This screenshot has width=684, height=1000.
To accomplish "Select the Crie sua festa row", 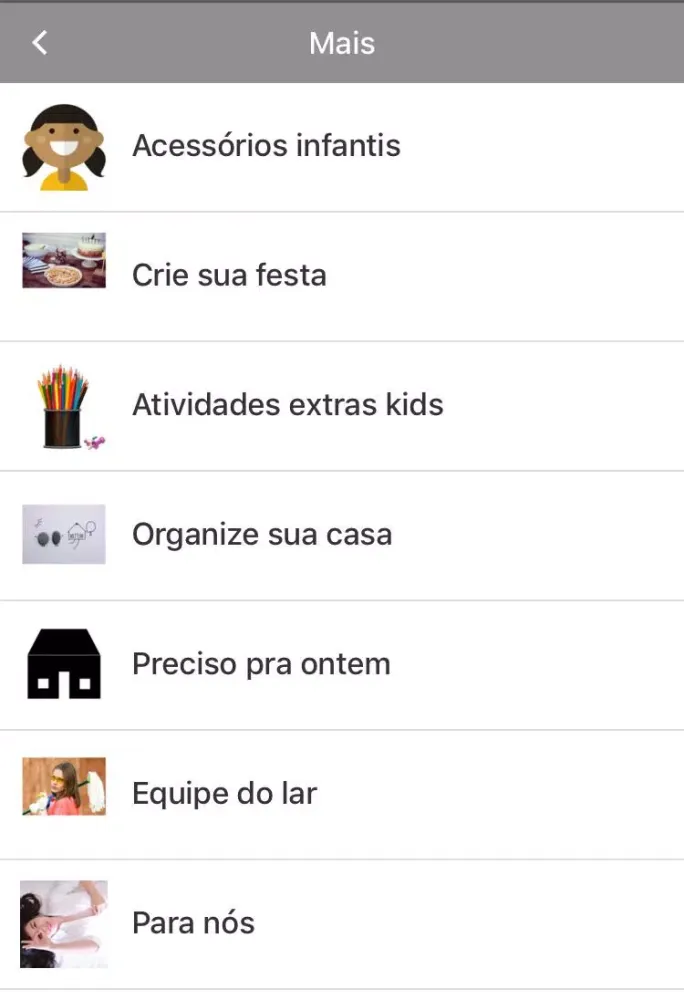I will (229, 276).
